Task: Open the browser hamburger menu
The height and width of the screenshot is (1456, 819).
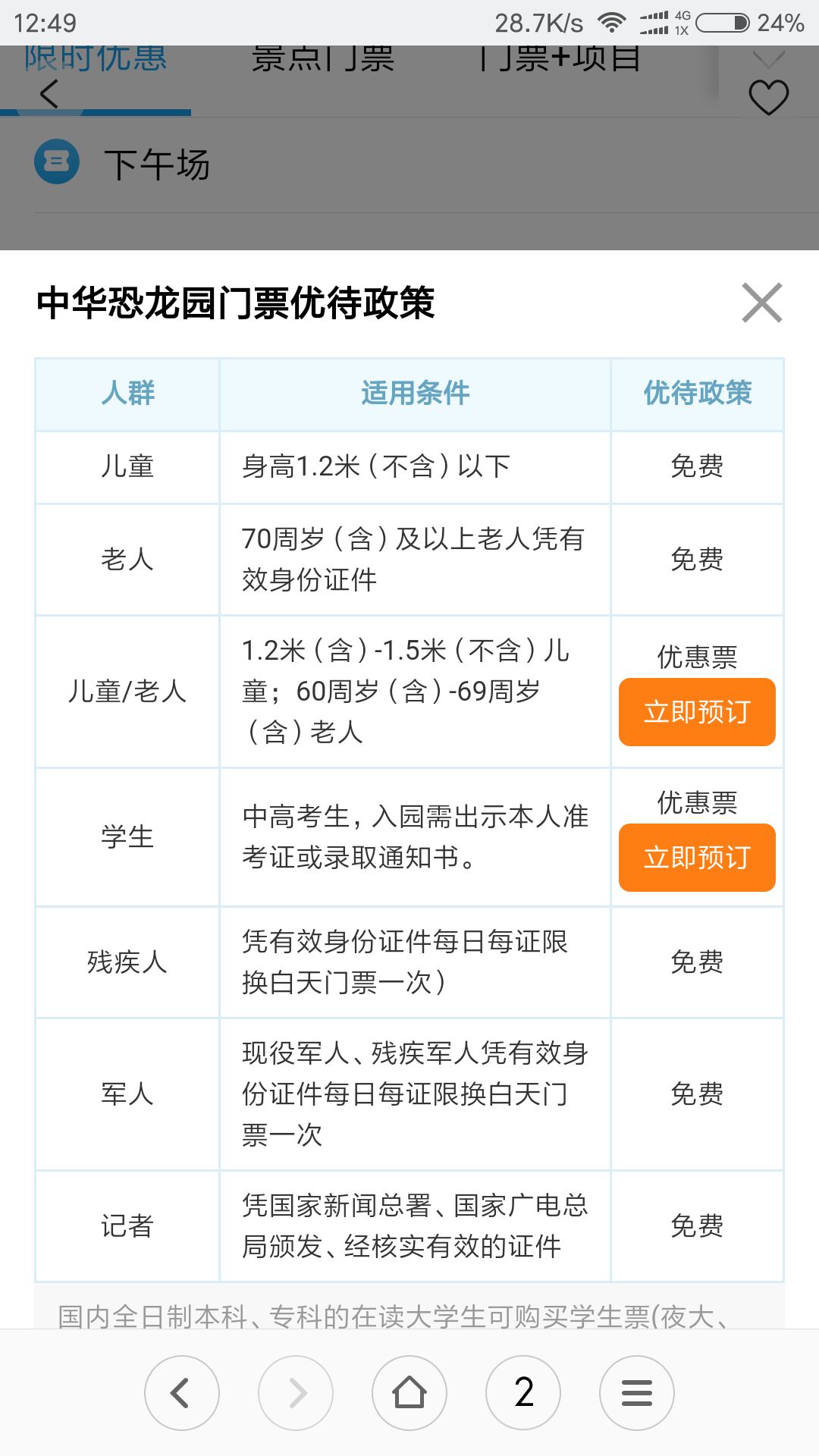Action: click(637, 1393)
